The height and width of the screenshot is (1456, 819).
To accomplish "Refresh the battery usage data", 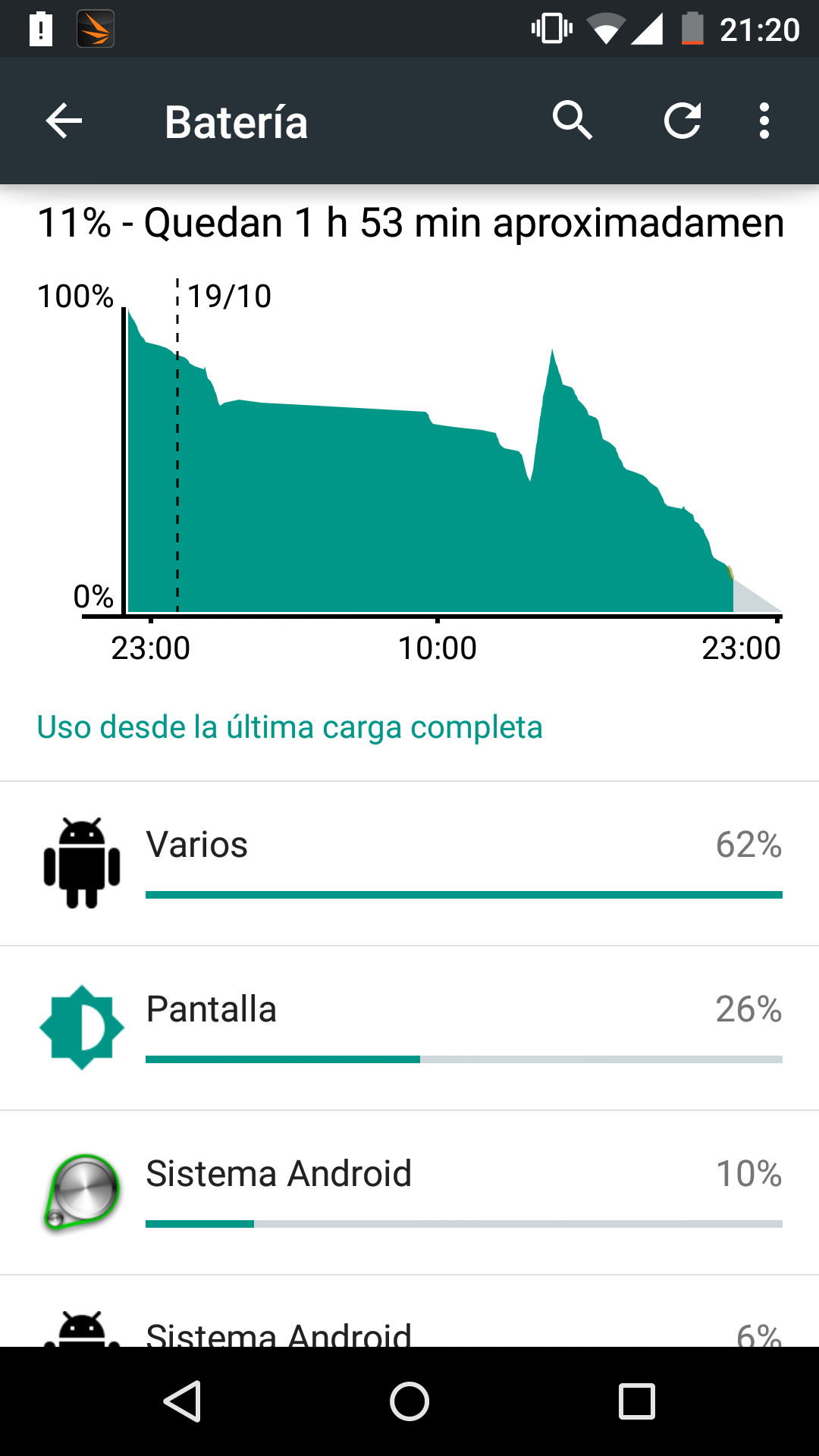I will tap(682, 121).
